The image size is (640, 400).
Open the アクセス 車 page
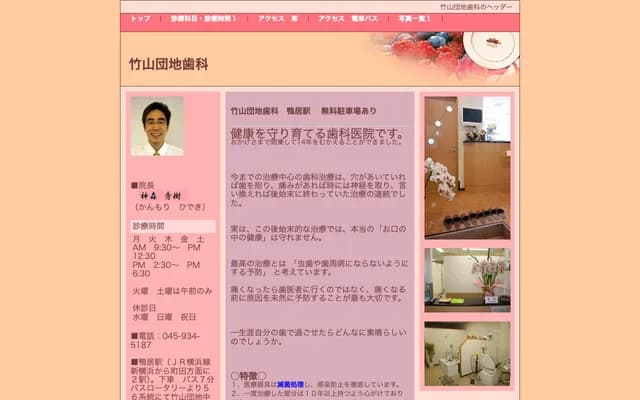tap(277, 19)
